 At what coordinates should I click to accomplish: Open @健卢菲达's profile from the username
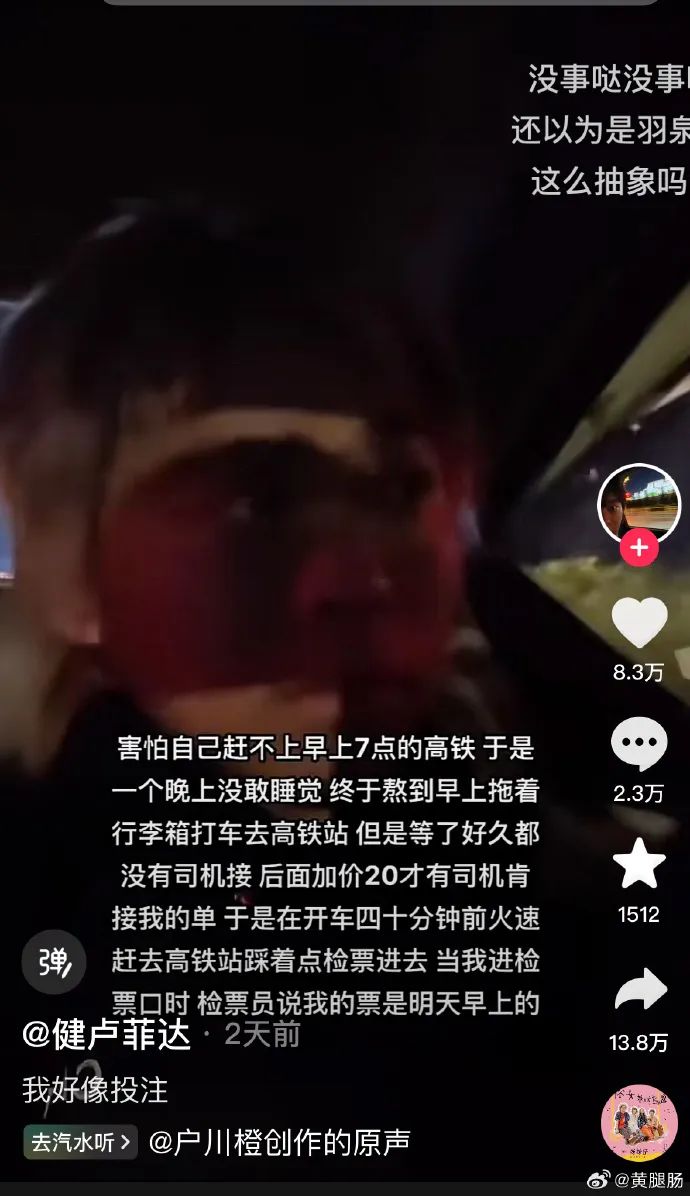pyautogui.click(x=106, y=1035)
